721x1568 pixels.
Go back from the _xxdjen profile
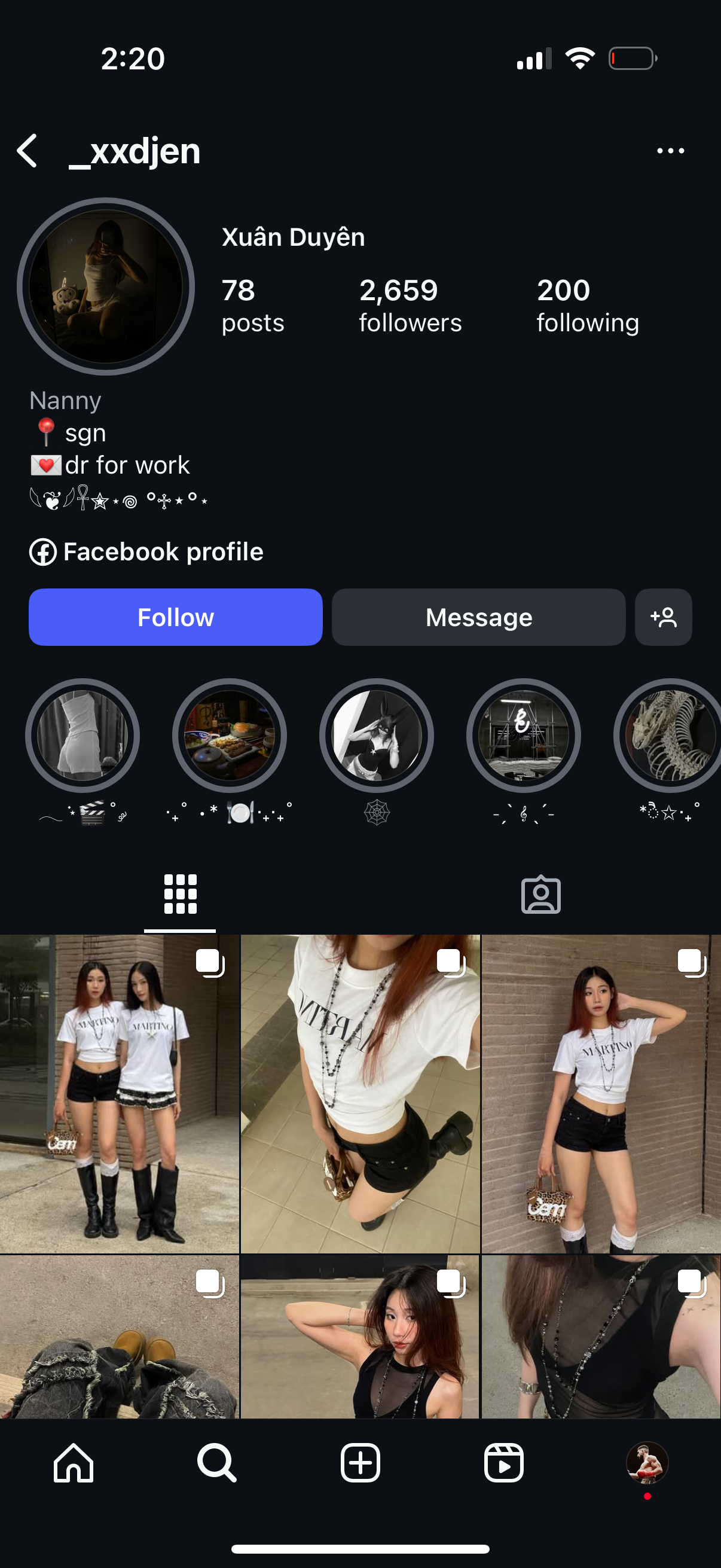tap(28, 151)
